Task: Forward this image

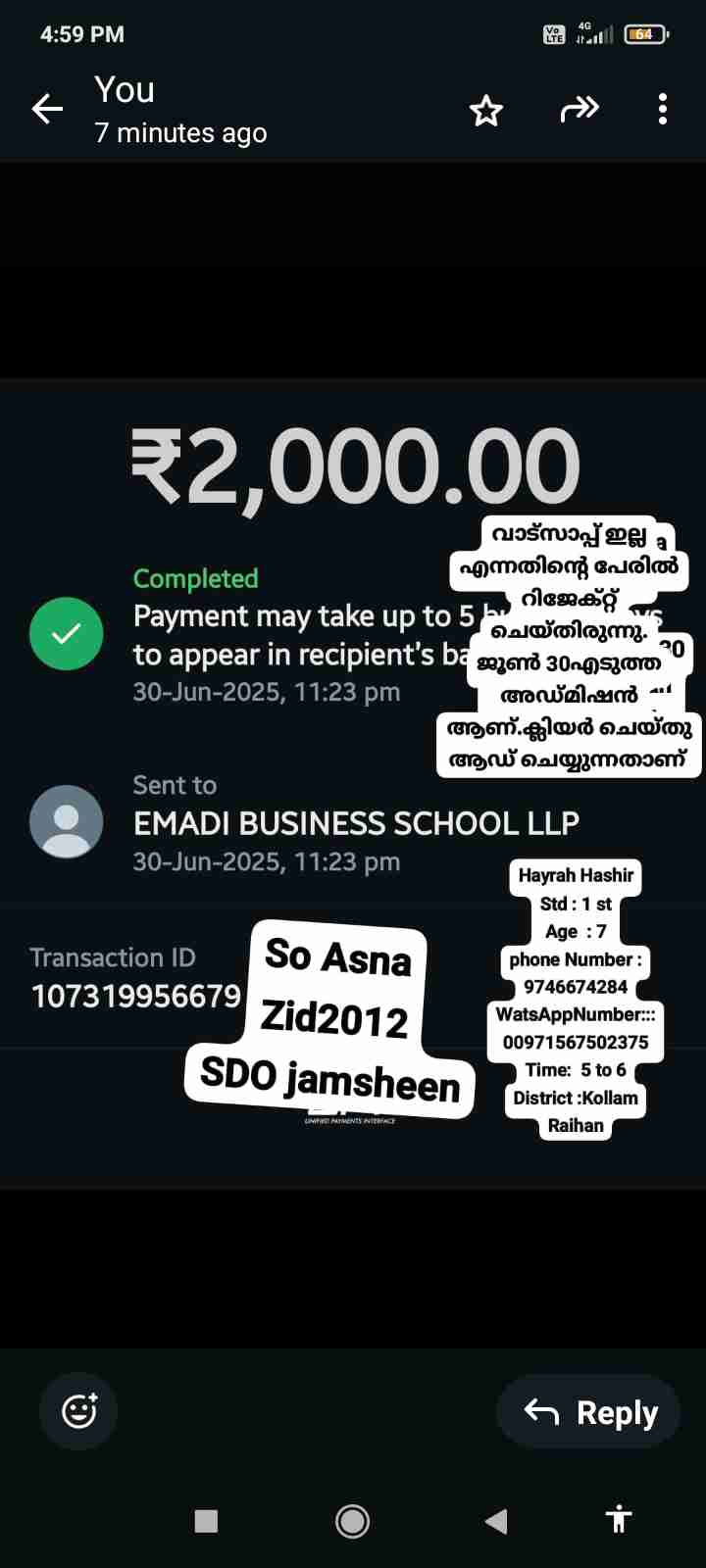Action: [579, 109]
